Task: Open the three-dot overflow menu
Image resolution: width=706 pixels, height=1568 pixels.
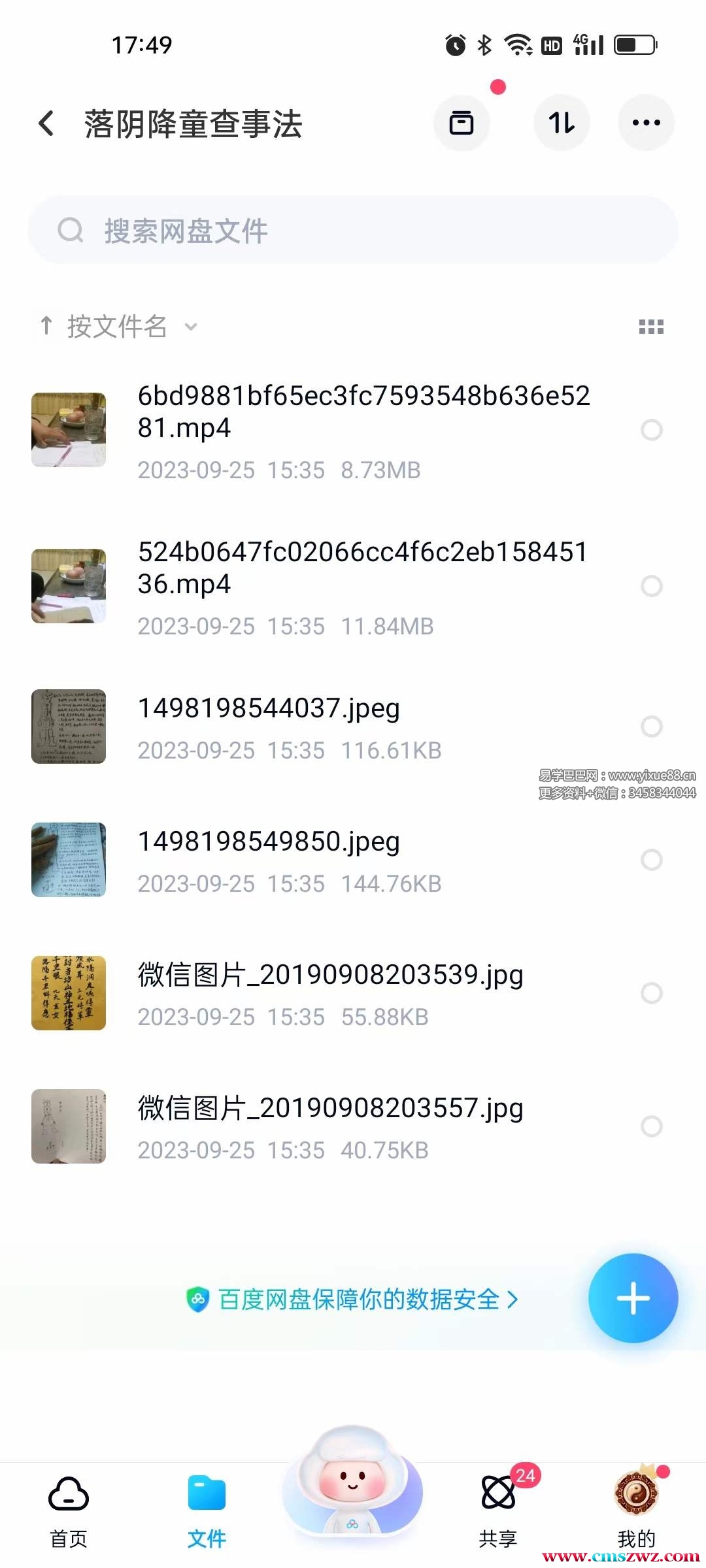Action: [x=646, y=123]
